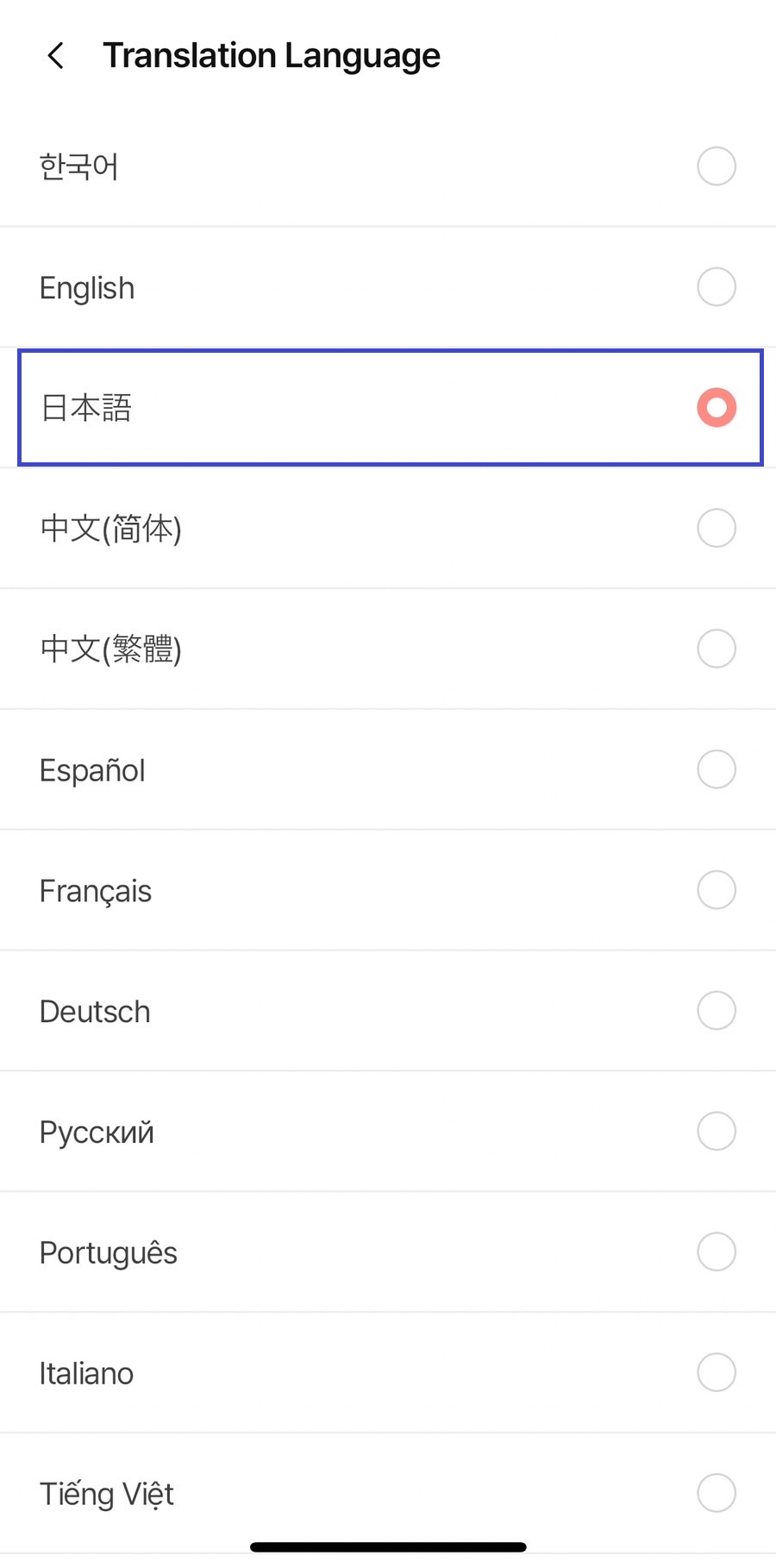Go back from Translation Language

point(56,56)
